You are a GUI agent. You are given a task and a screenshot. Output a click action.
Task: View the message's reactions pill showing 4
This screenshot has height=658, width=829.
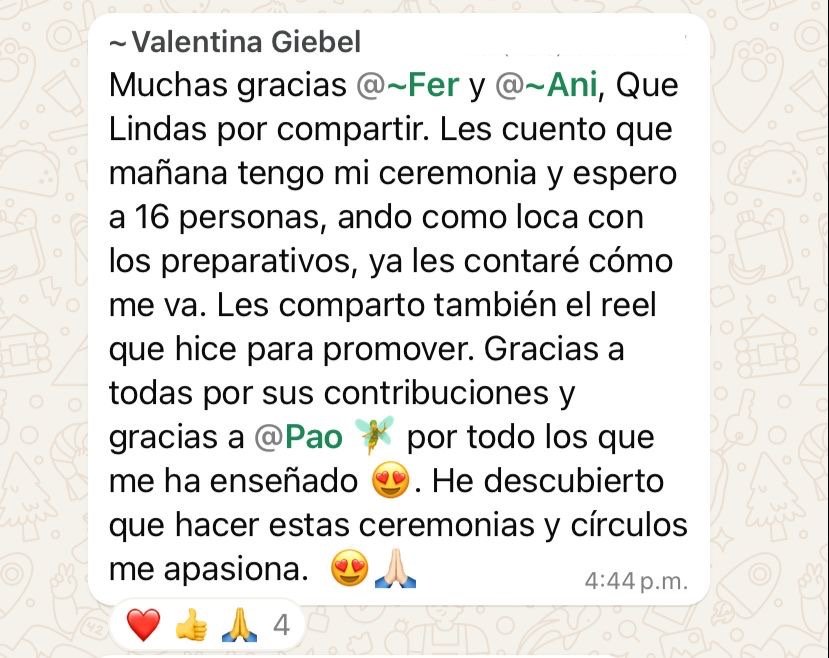point(207,626)
